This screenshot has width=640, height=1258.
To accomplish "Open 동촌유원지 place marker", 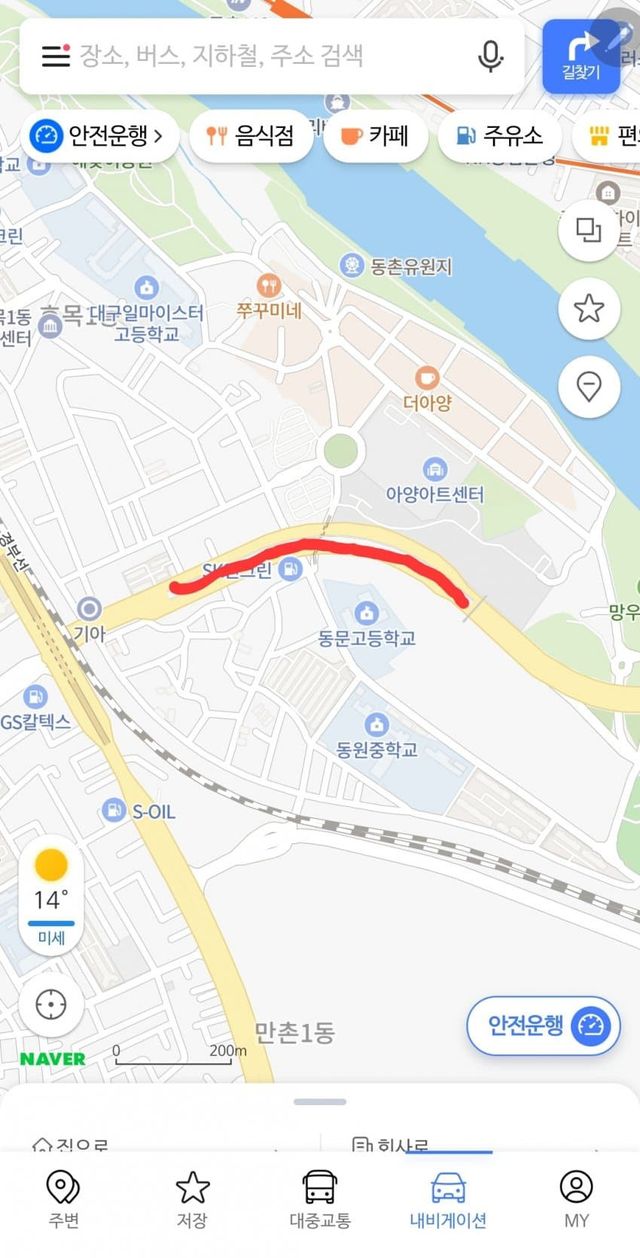I will 352,265.
